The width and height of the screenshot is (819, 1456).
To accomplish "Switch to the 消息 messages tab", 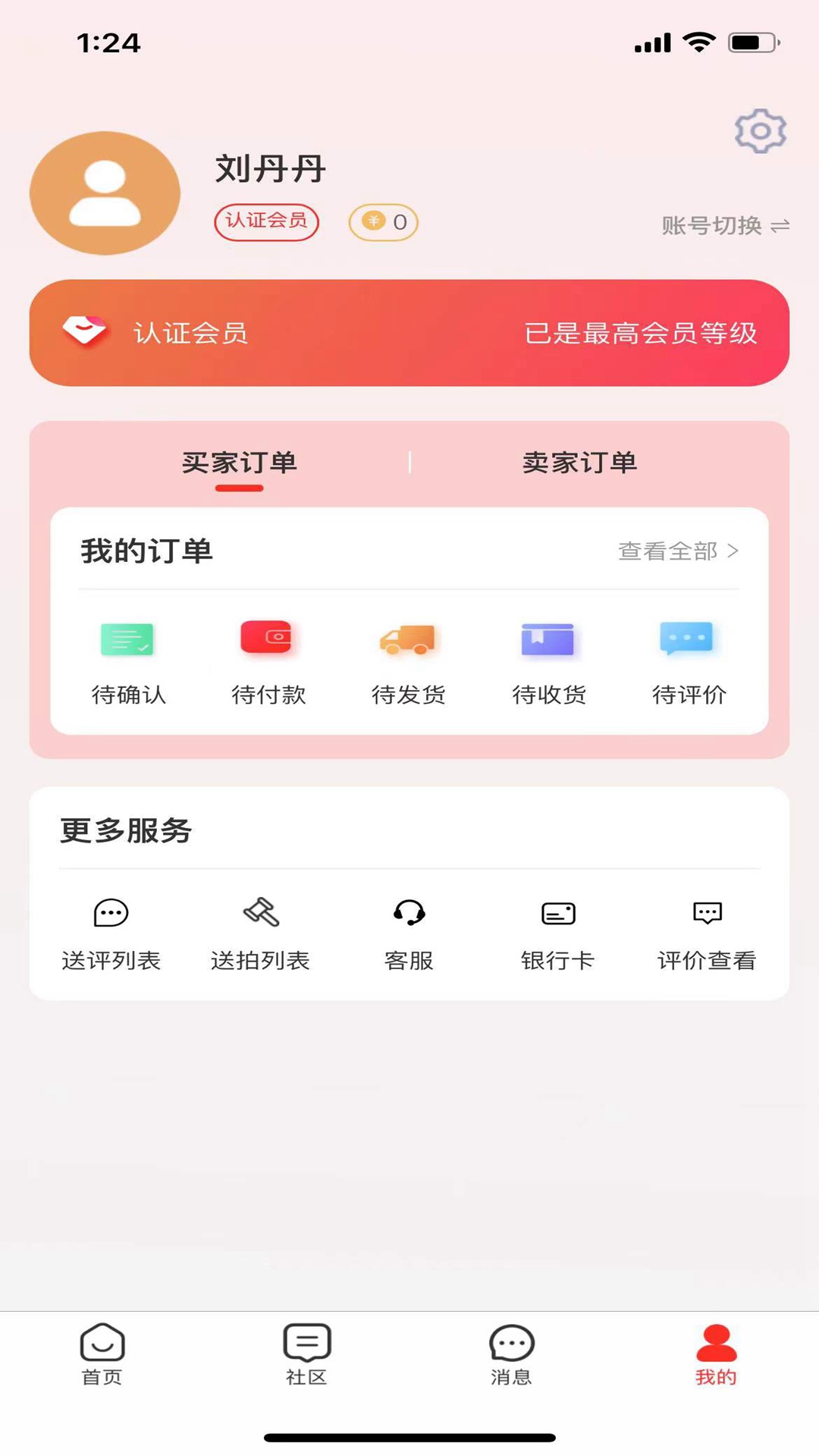I will (x=511, y=1357).
